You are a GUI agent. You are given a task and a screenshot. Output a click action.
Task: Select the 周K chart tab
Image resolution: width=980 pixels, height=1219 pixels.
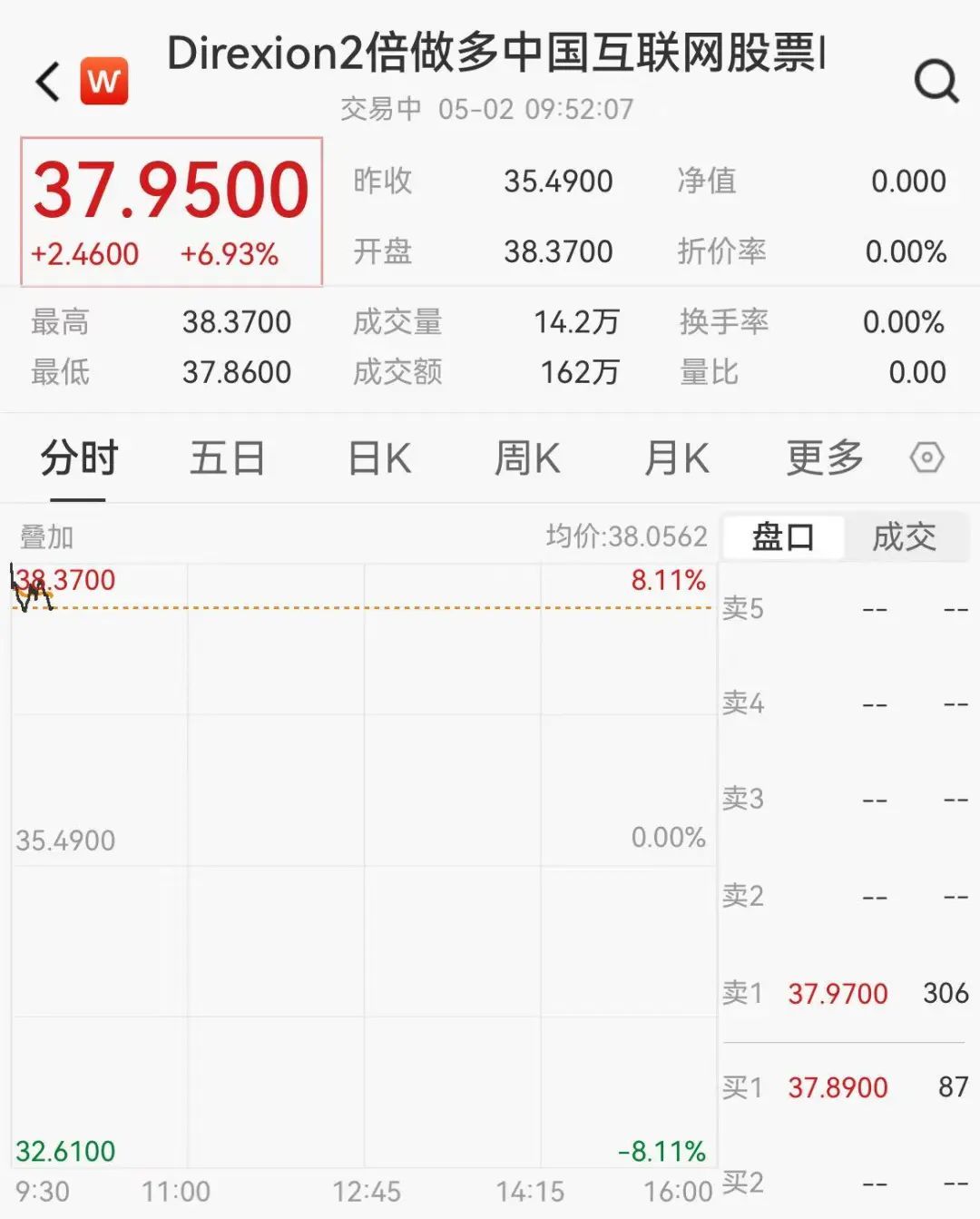(x=527, y=458)
